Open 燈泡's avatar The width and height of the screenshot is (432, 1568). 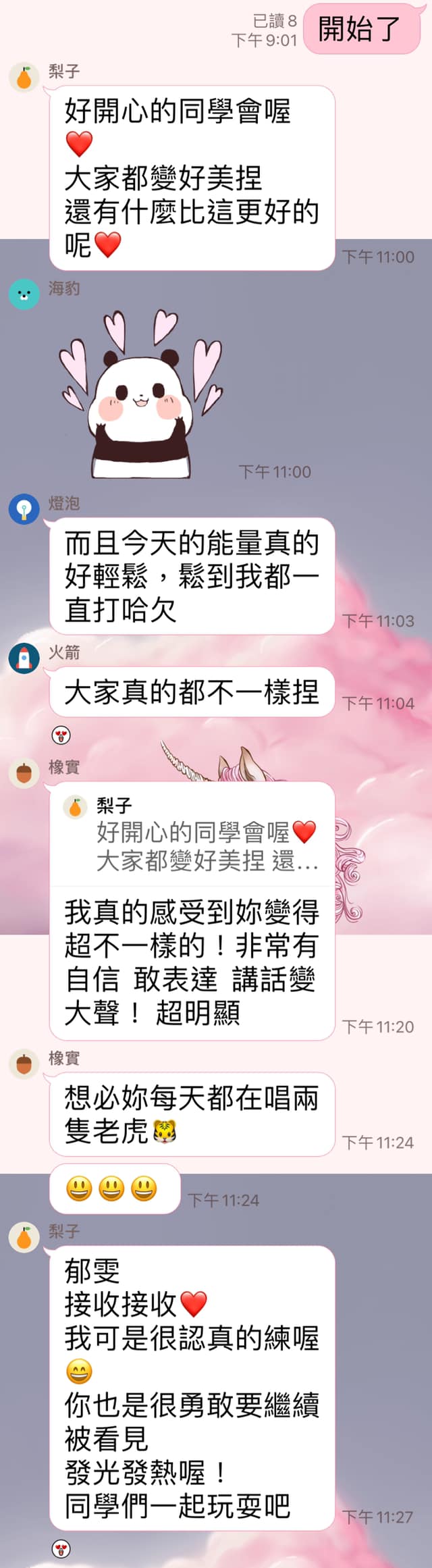(24, 509)
